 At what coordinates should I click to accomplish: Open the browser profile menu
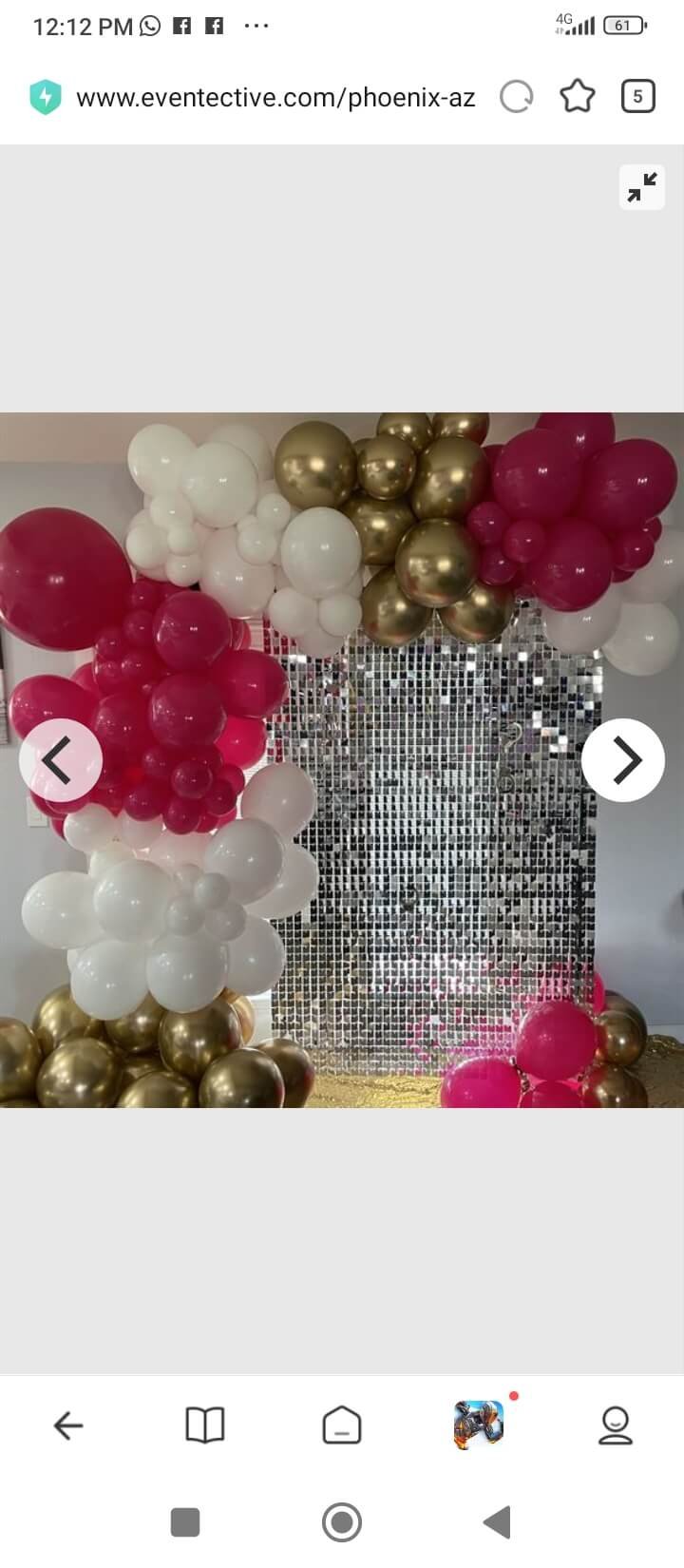pyautogui.click(x=616, y=1425)
